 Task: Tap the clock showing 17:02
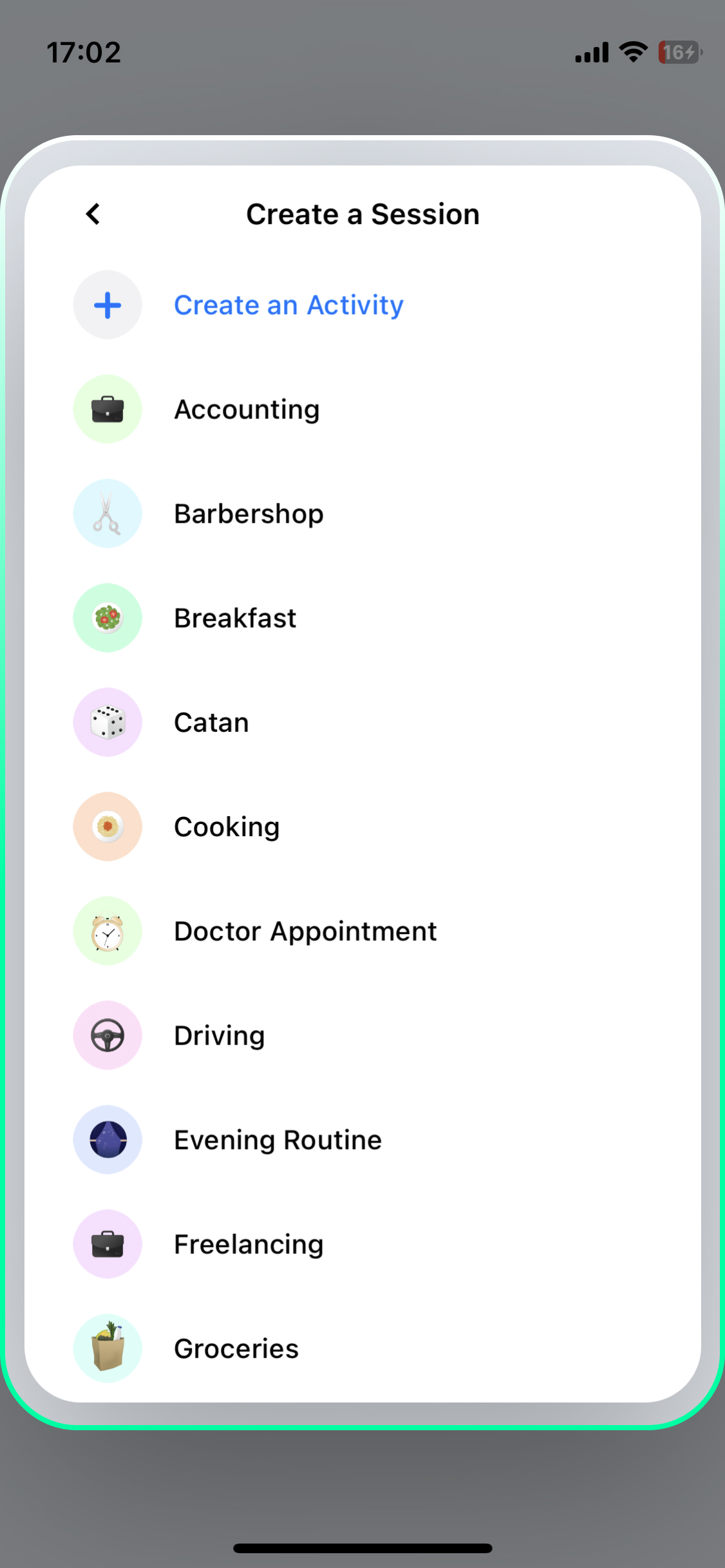click(85, 51)
